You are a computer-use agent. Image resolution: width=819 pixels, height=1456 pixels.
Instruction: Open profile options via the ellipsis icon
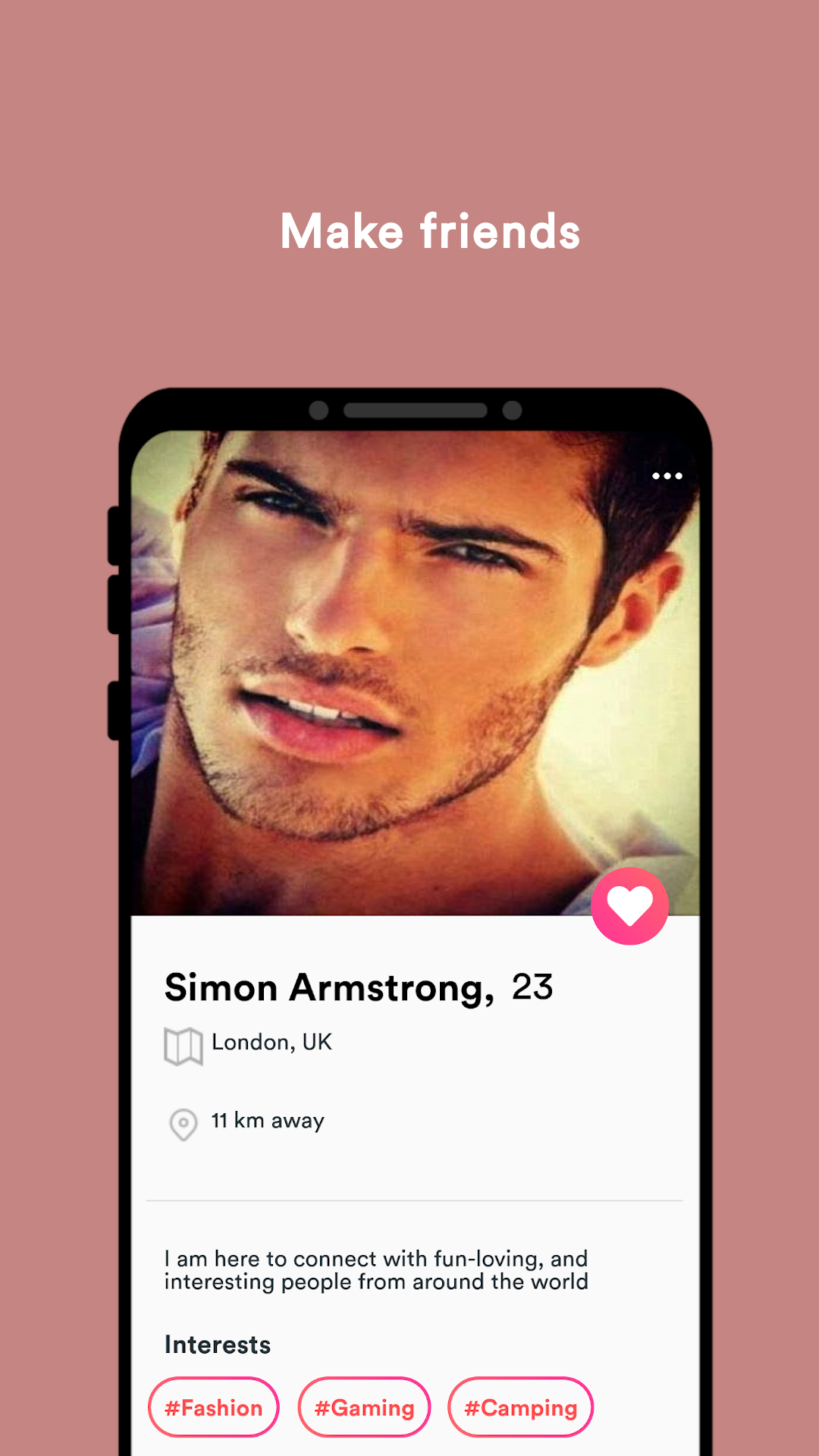click(x=667, y=475)
